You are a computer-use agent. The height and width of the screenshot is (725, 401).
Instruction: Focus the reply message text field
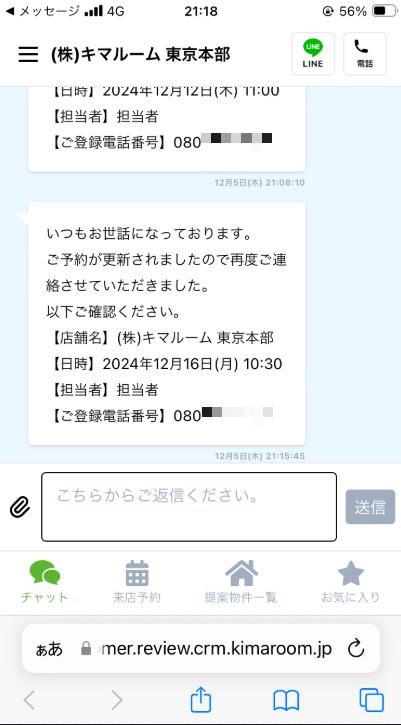point(189,507)
